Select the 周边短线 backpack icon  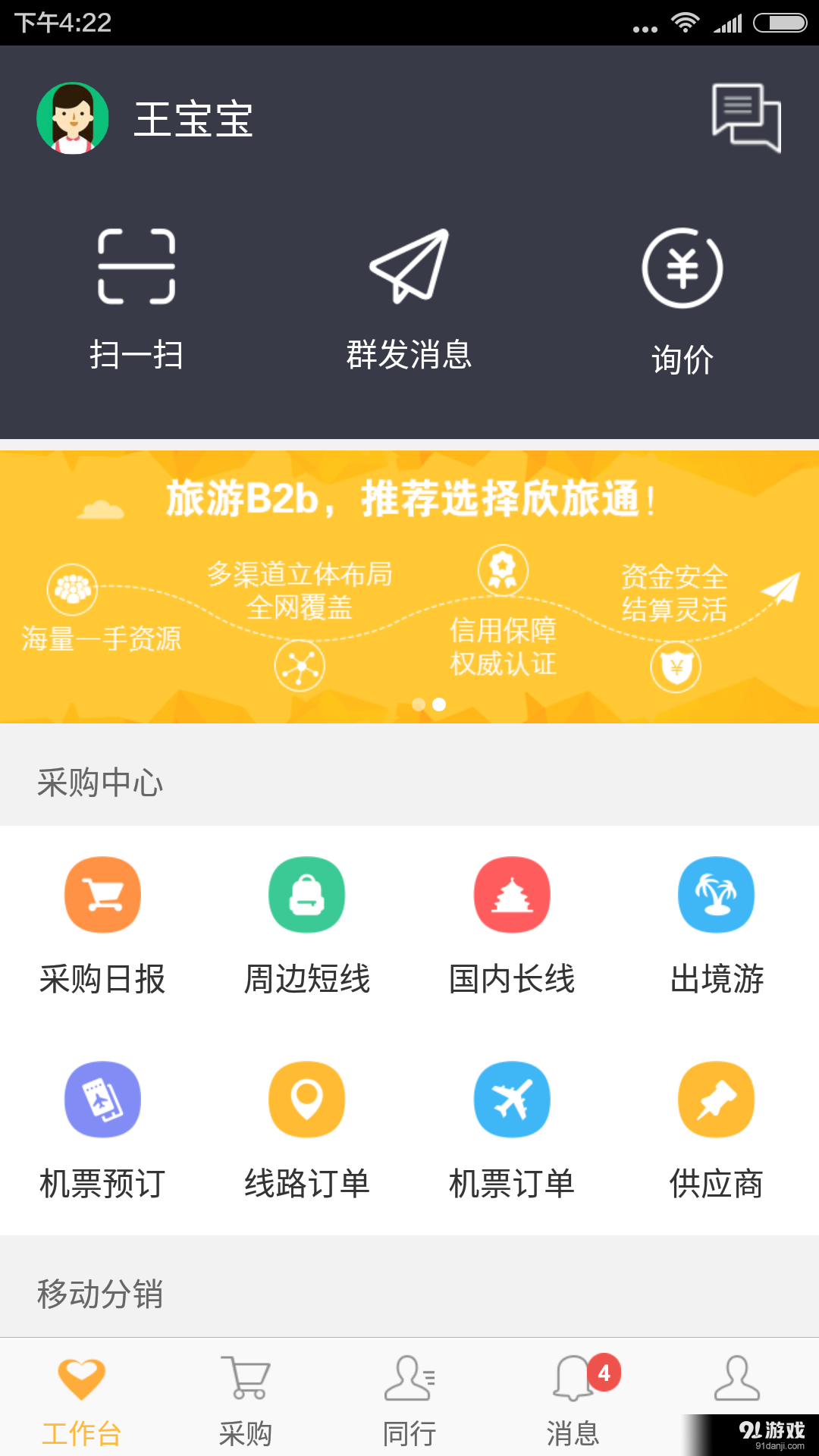[307, 895]
